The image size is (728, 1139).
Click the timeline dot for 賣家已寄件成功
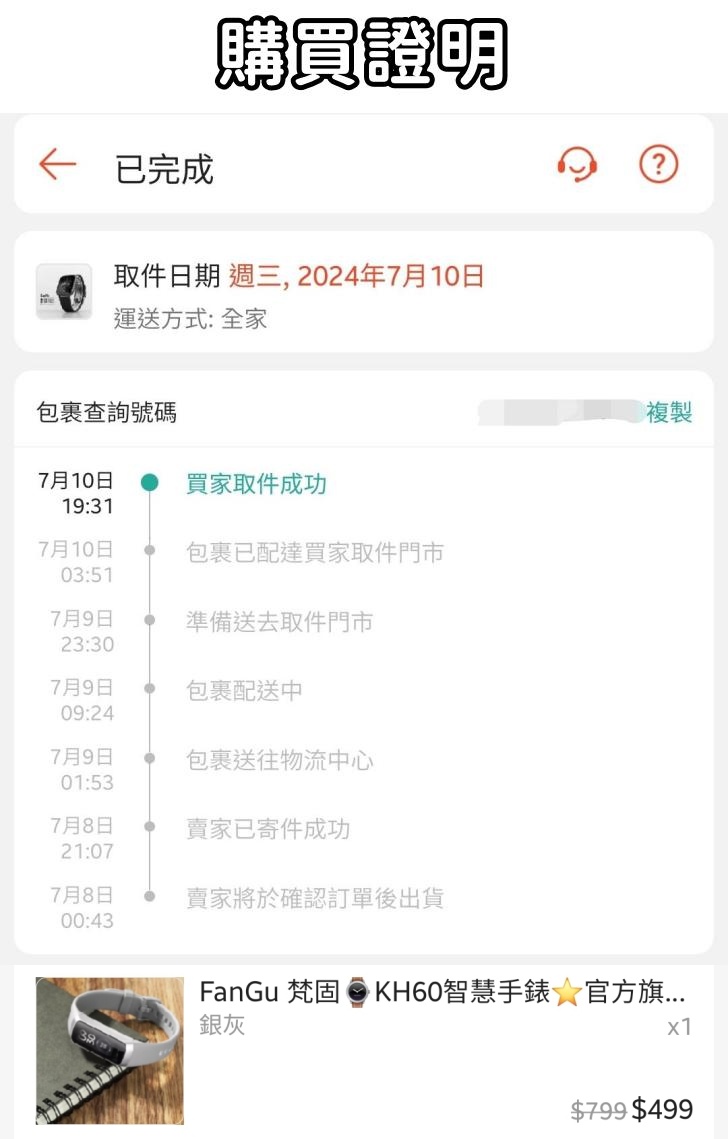(150, 828)
